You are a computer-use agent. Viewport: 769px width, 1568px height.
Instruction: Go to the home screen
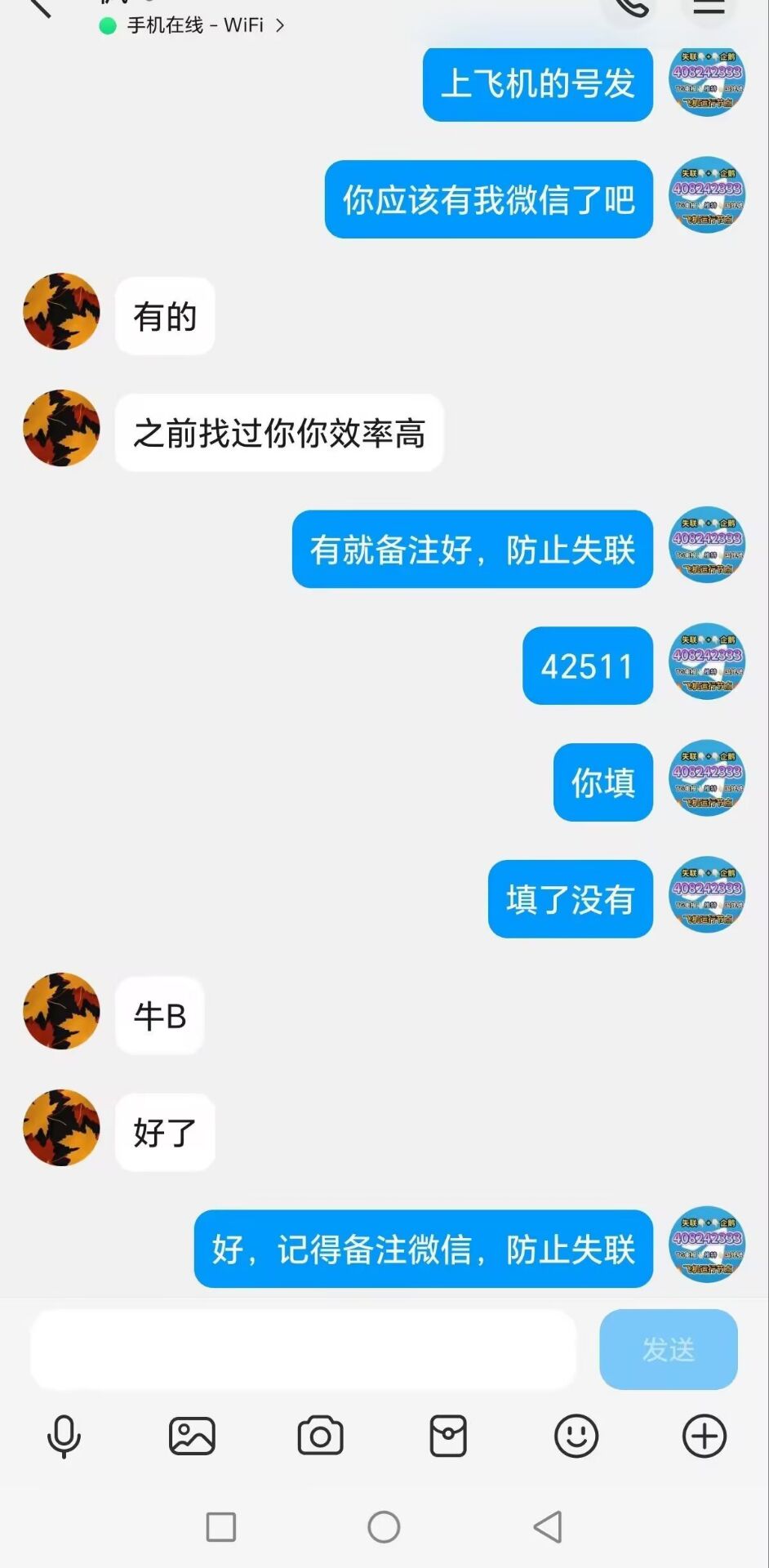coord(384,1526)
